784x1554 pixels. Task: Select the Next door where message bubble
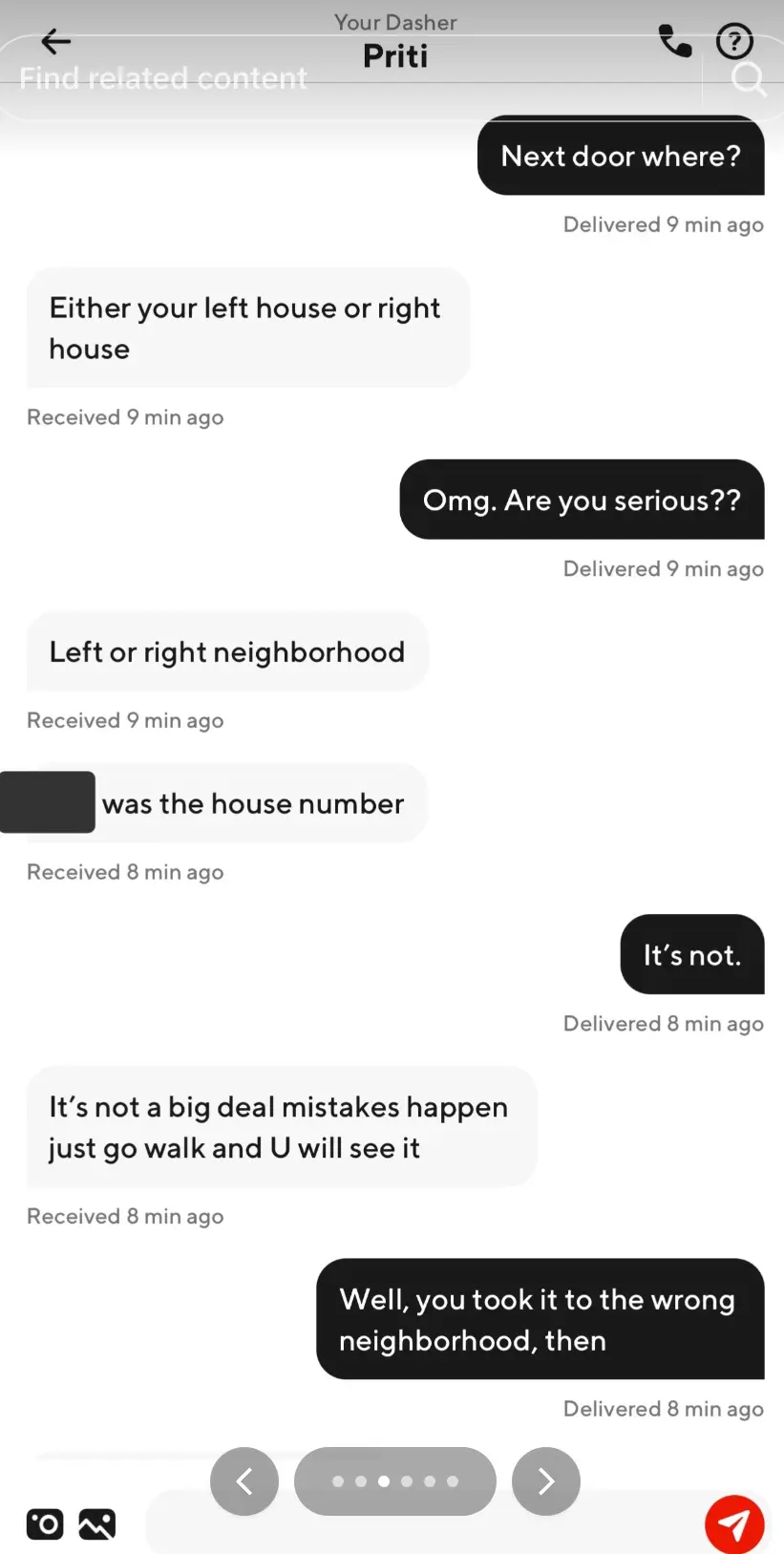pos(620,156)
